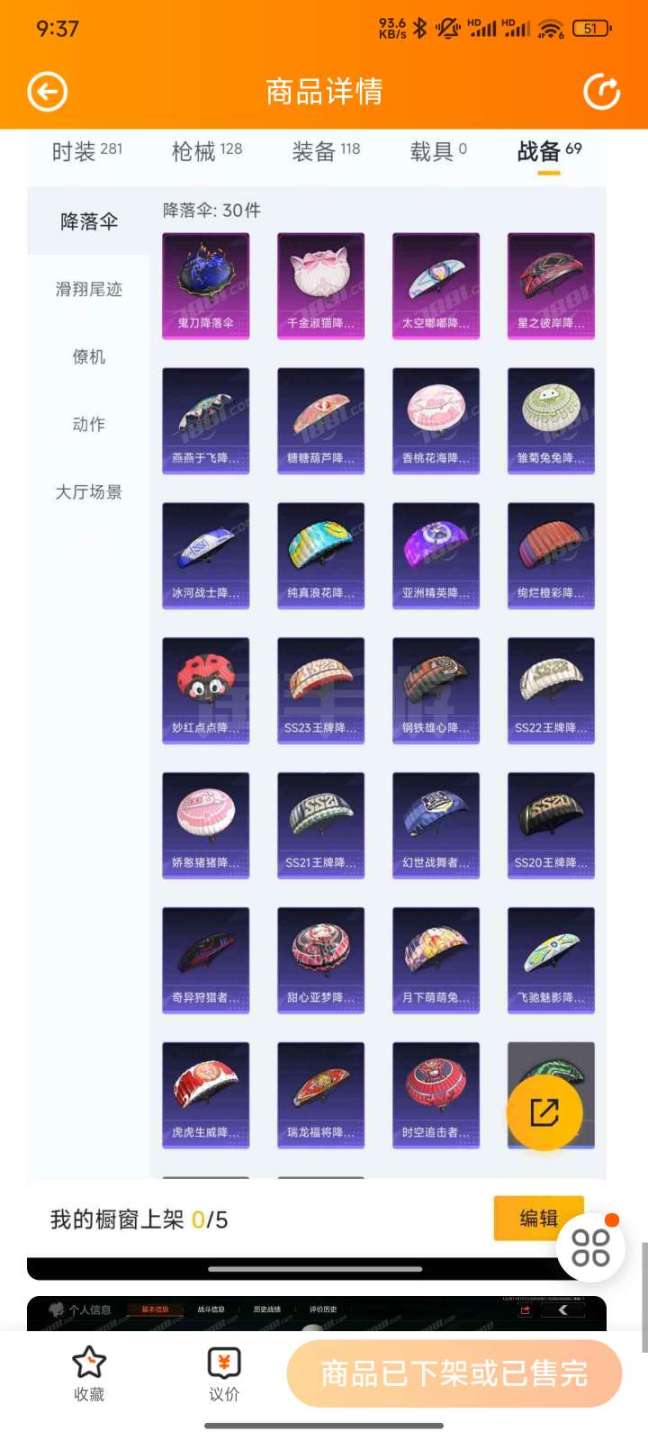Open 议价 to negotiate the price
The width and height of the screenshot is (648, 1440).
point(224,1374)
